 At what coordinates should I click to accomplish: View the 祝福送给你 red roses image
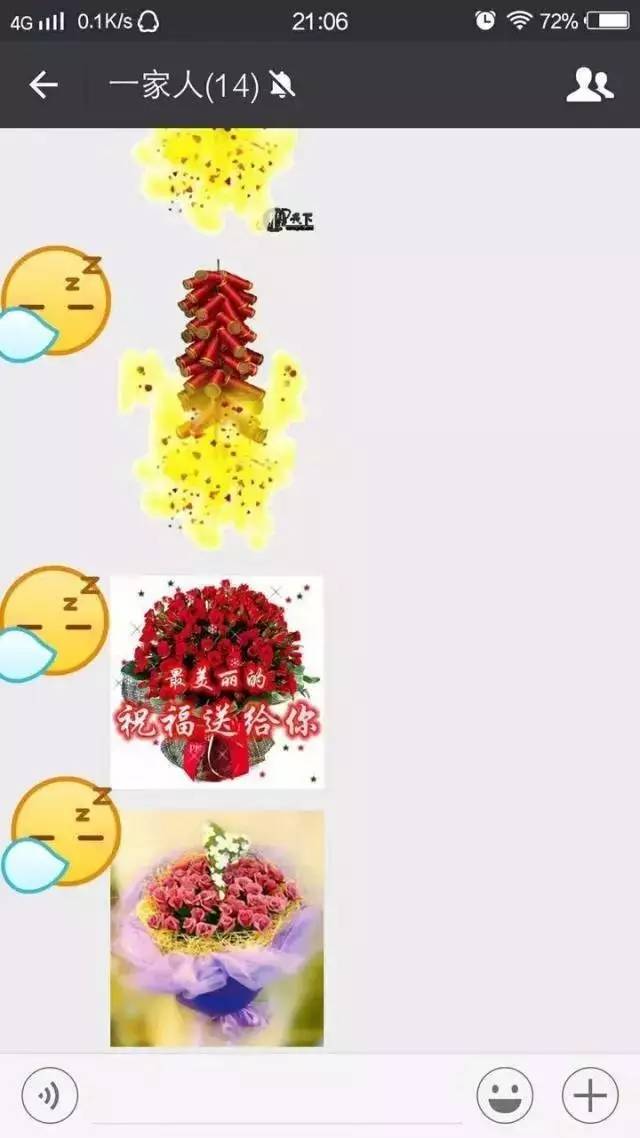217,682
